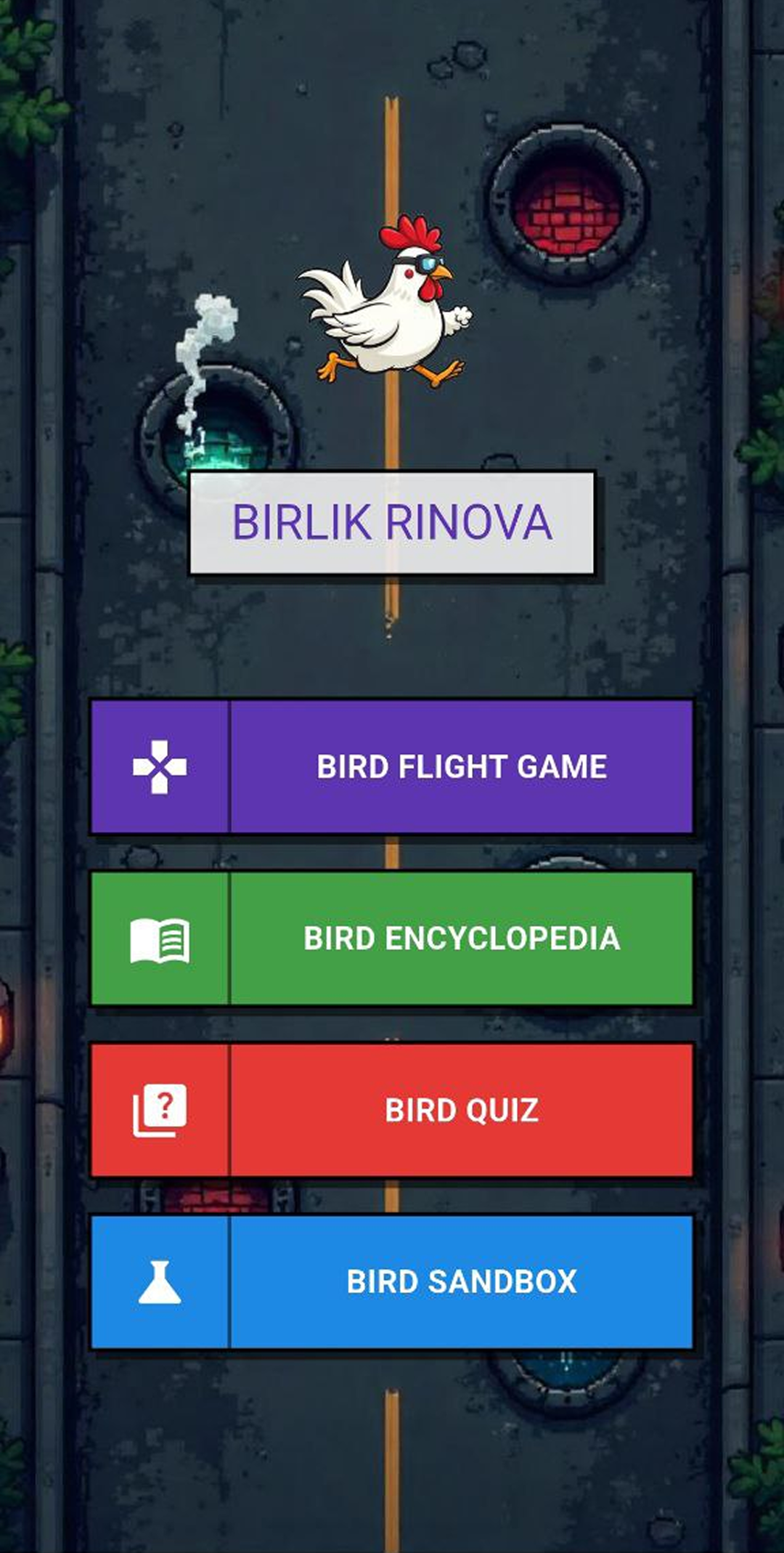Start the Bird Flight Game

[x=392, y=766]
